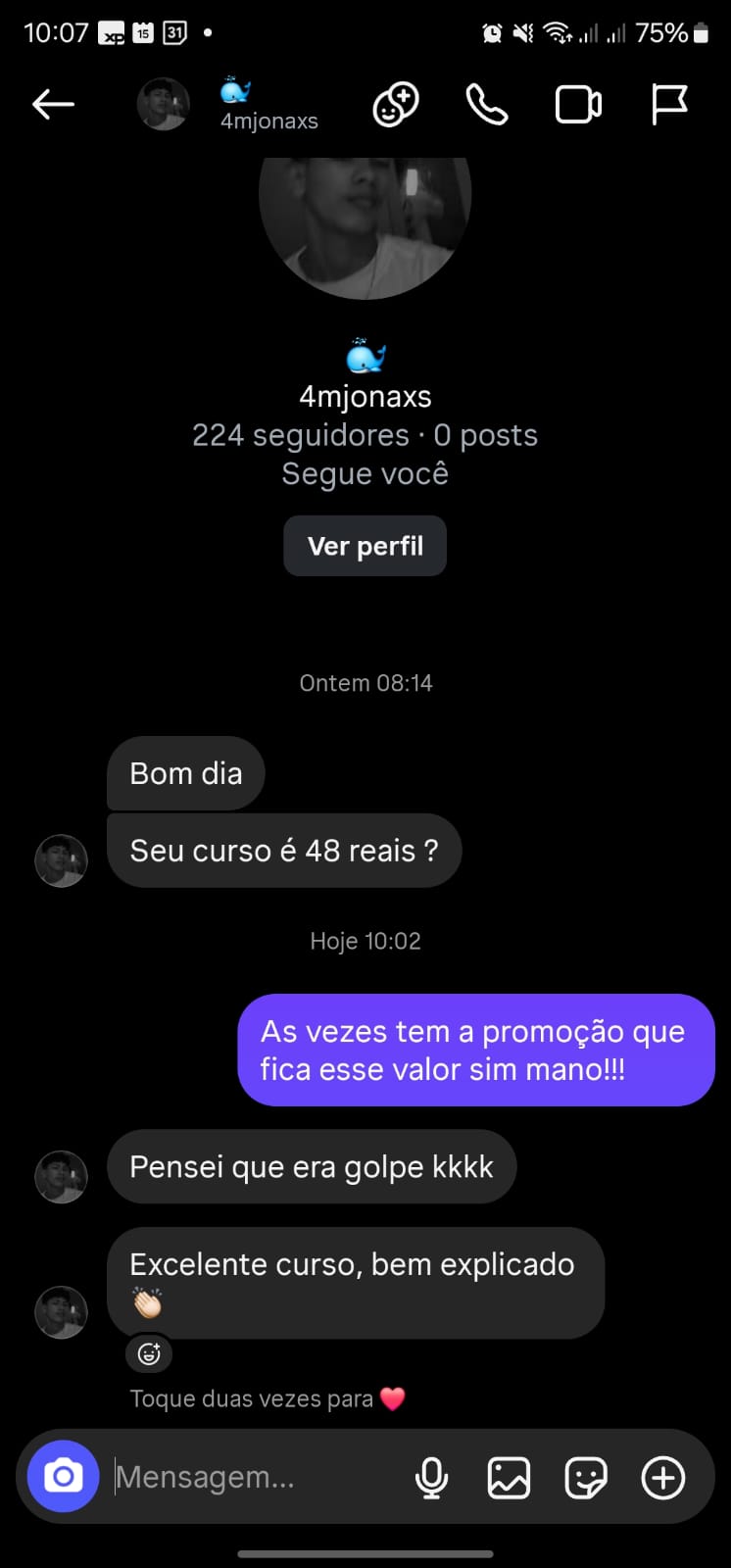Tap the flag icon in header
The image size is (731, 1568).
tap(669, 104)
